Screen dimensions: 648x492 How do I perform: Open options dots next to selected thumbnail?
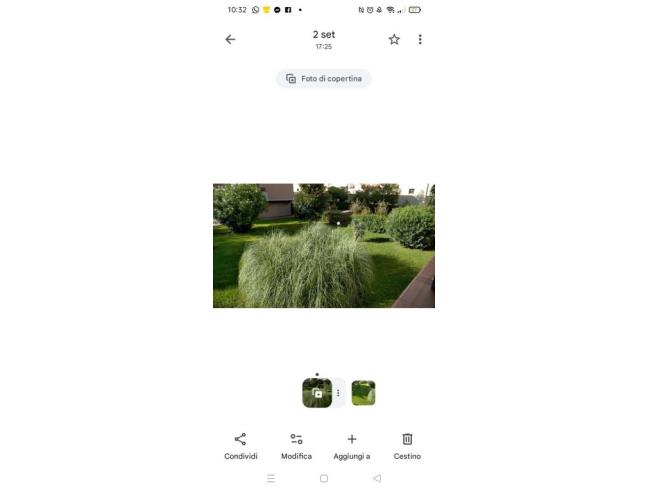tap(338, 393)
